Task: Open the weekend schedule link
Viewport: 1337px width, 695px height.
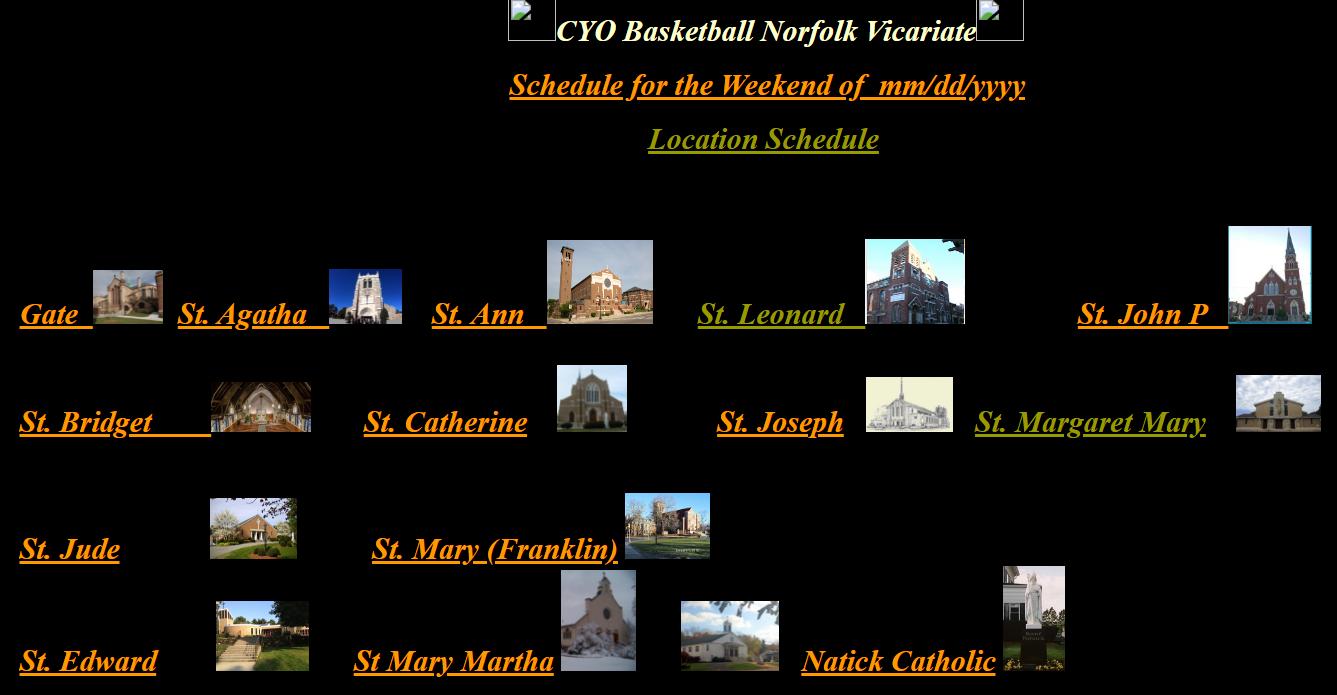Action: (766, 86)
